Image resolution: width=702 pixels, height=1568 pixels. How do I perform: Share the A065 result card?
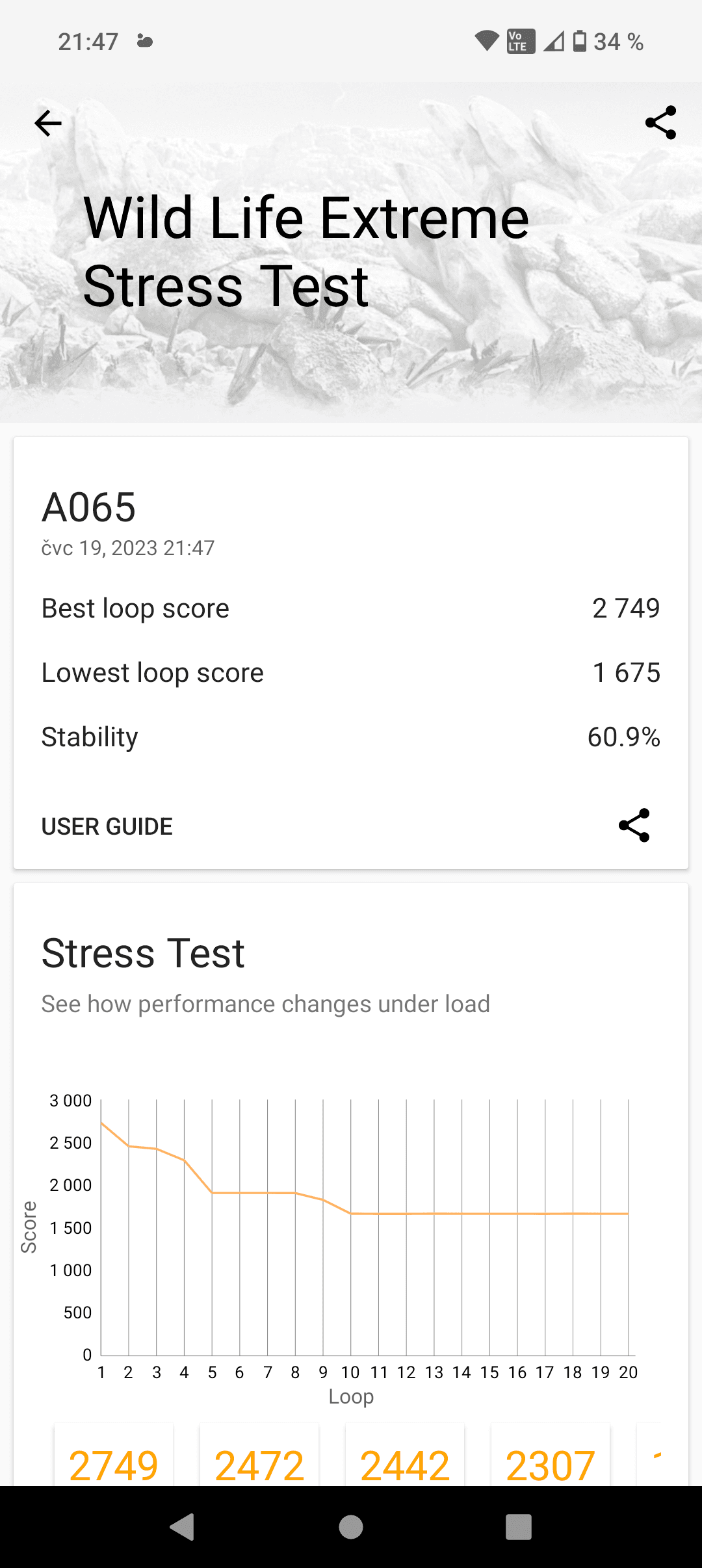click(634, 826)
